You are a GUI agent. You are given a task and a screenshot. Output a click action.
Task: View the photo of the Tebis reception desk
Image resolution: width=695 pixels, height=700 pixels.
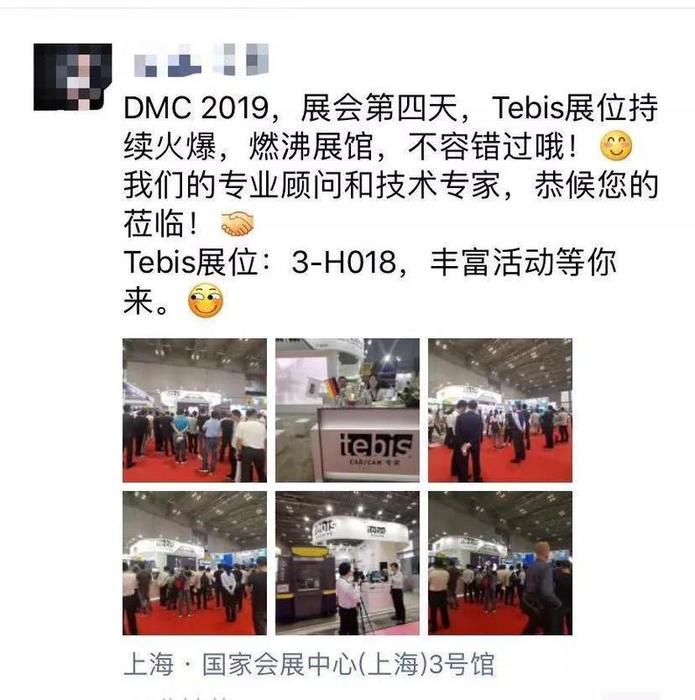click(347, 410)
